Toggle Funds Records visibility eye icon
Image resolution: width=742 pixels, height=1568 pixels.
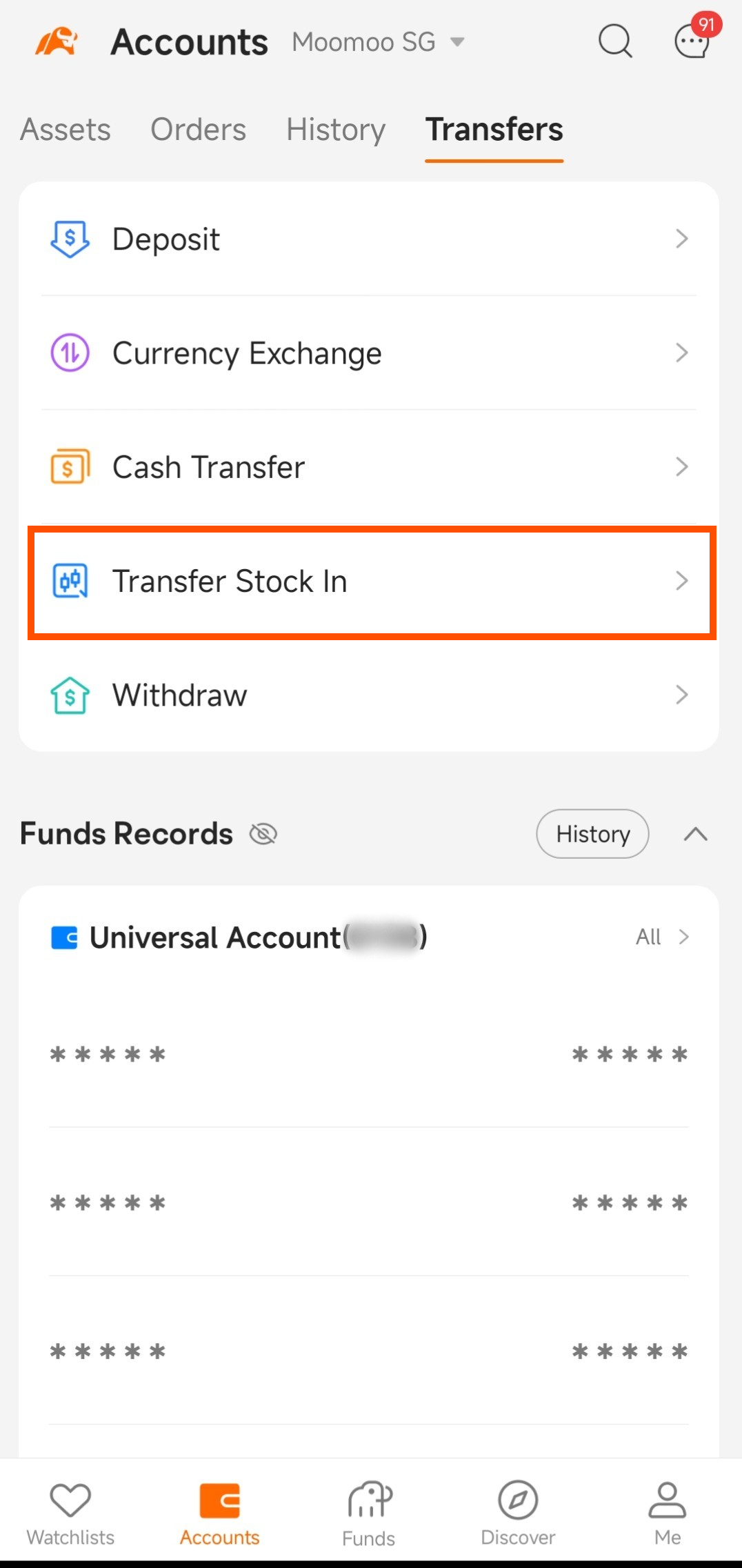[x=263, y=834]
